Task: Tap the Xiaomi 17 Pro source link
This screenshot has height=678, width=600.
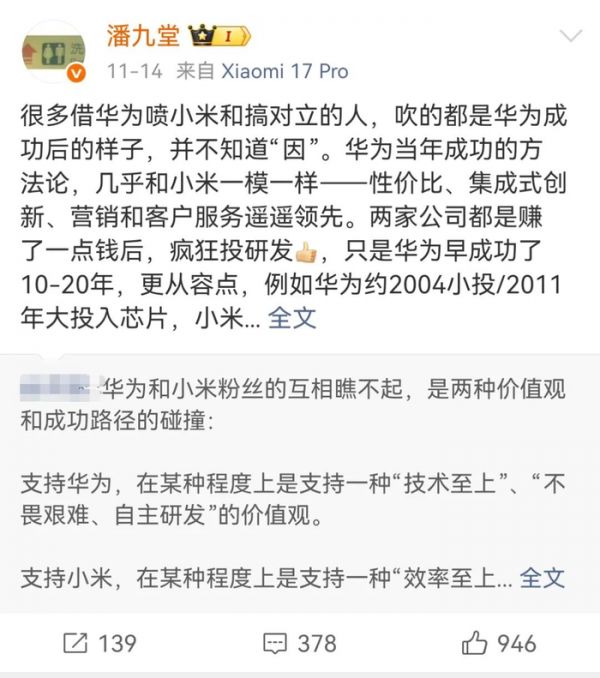Action: [284, 72]
